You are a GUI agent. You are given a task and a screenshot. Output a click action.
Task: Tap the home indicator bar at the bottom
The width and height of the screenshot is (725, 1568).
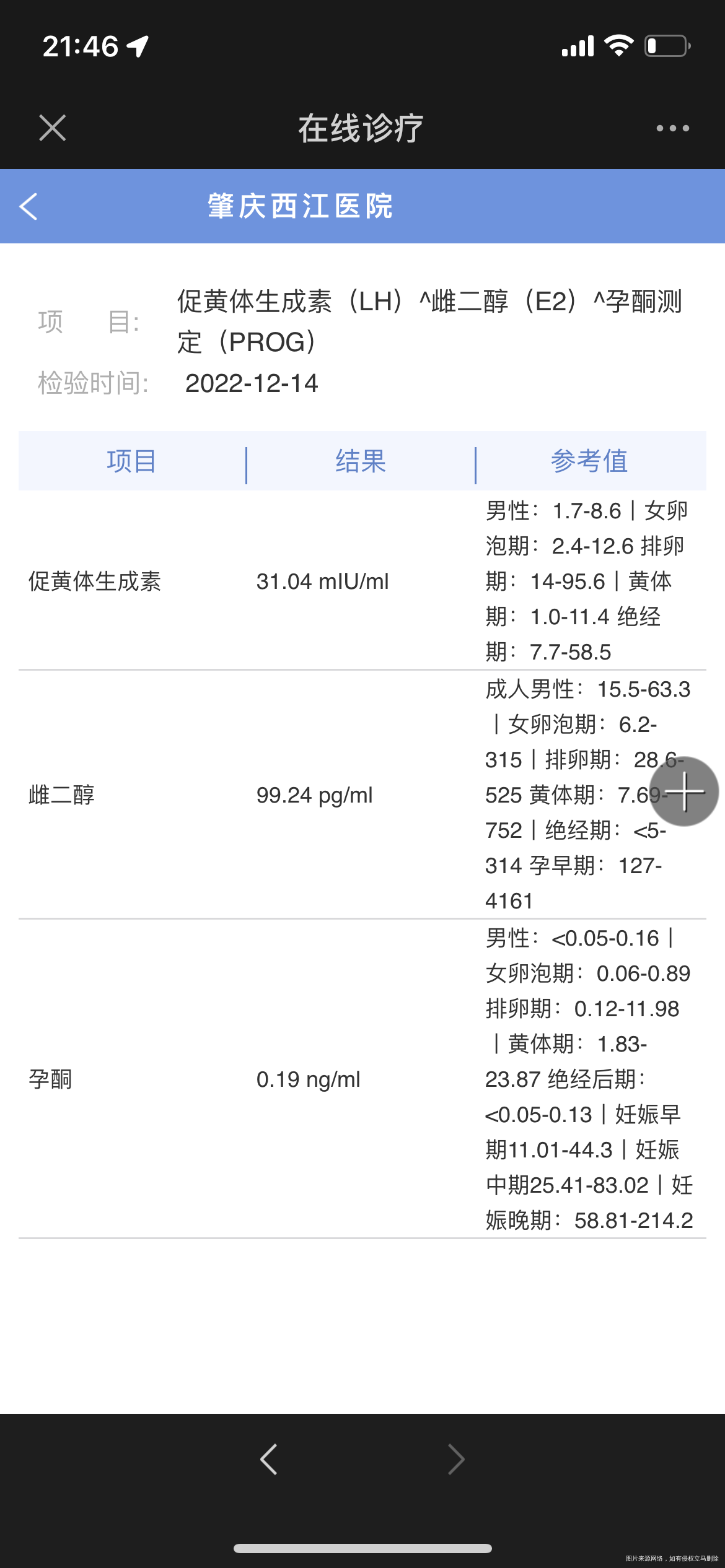362,1548
